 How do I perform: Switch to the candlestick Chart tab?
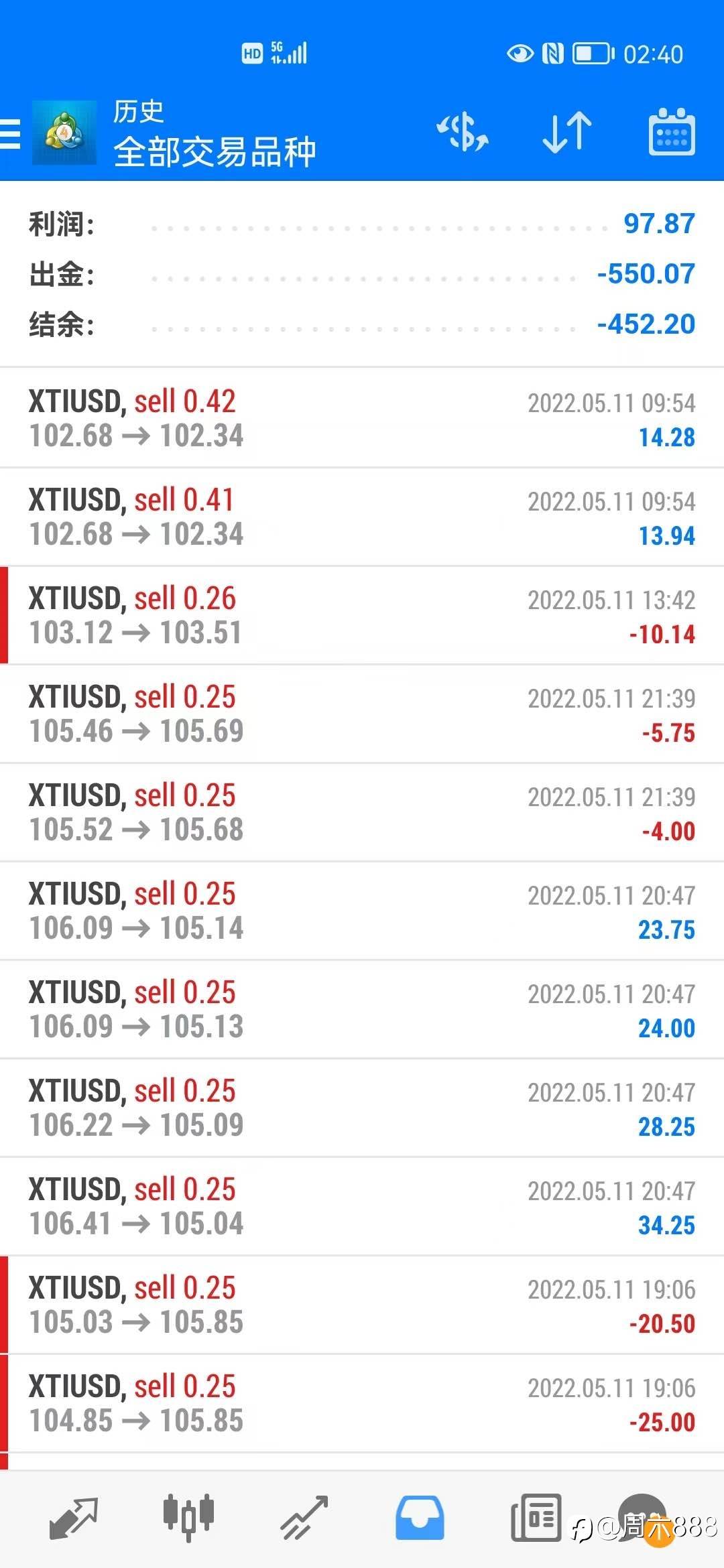pyautogui.click(x=188, y=1518)
